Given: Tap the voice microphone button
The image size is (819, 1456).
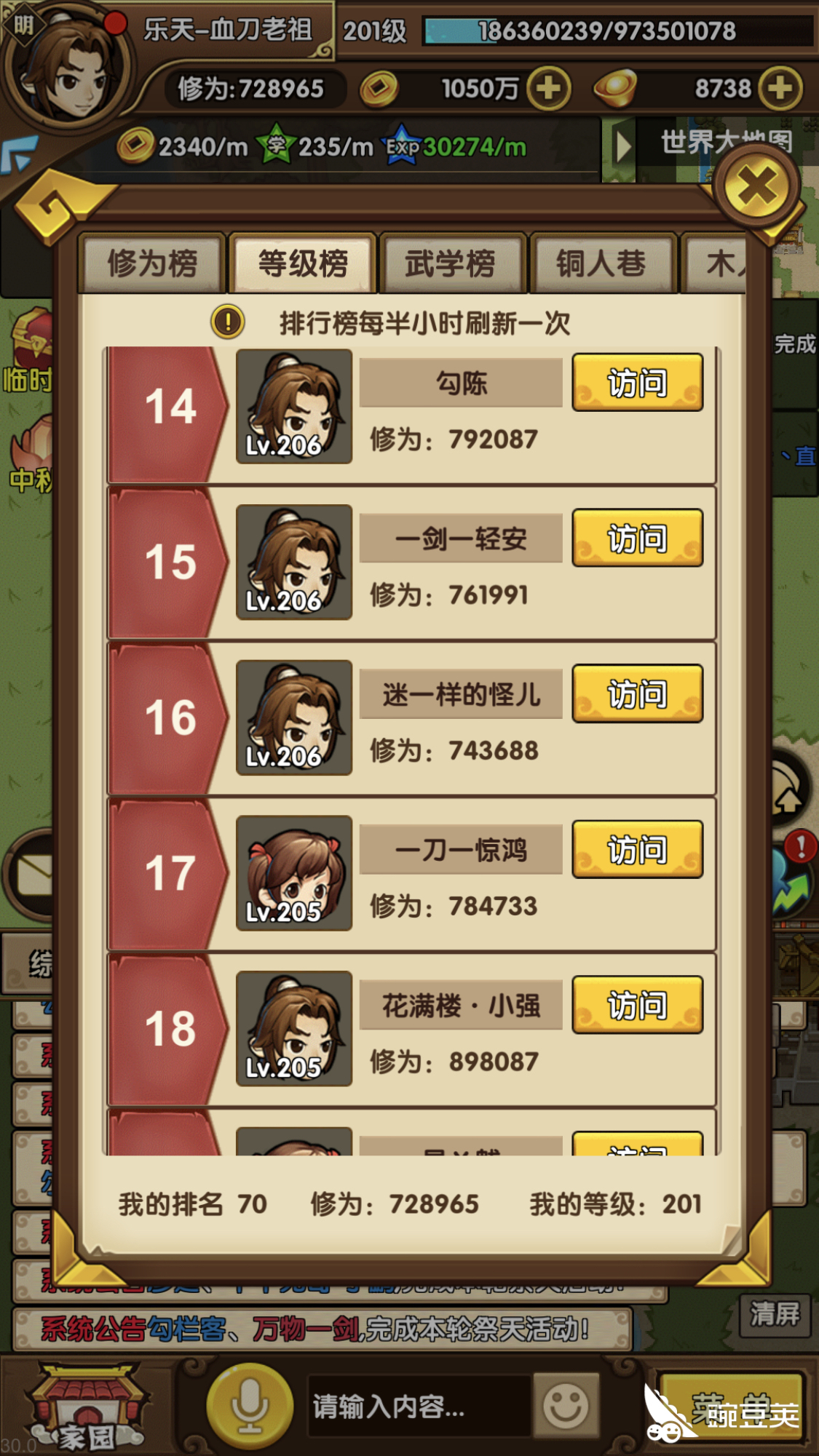Looking at the screenshot, I should [250, 1406].
